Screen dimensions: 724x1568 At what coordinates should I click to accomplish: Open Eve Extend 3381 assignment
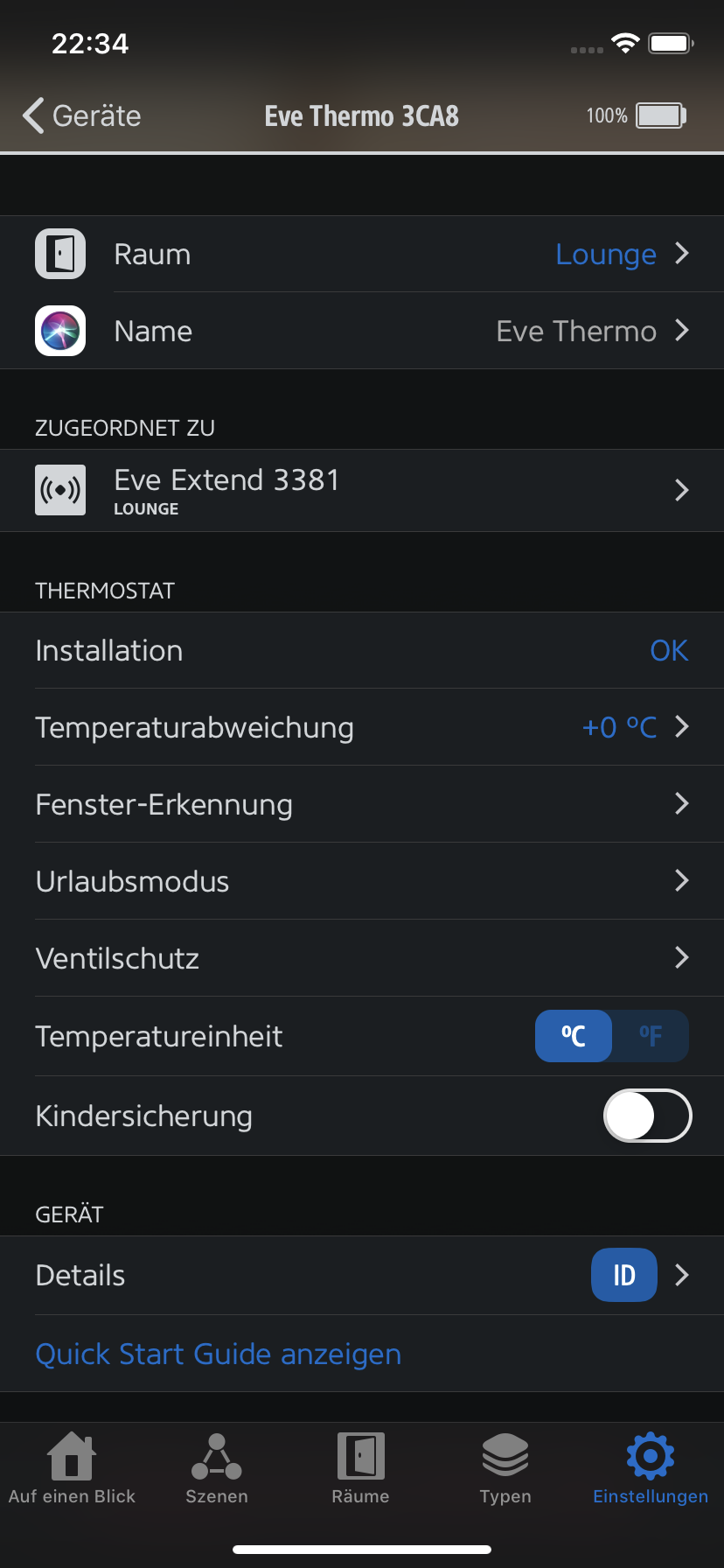362,490
